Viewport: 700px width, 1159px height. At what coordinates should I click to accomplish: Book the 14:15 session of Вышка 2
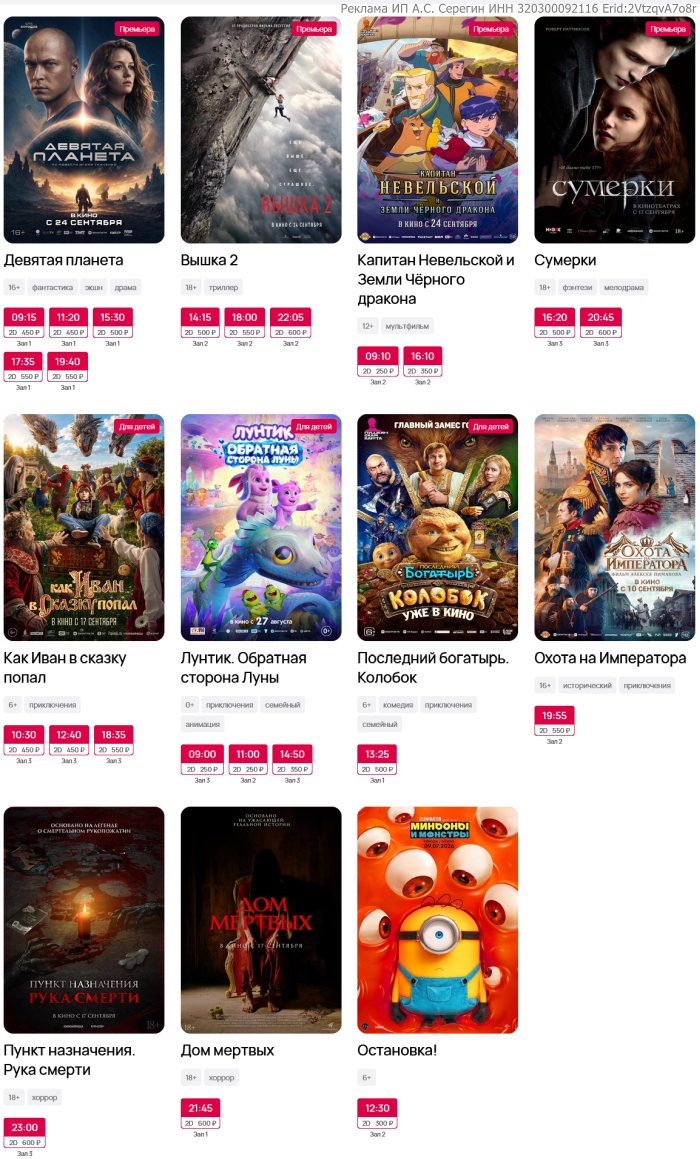point(200,323)
